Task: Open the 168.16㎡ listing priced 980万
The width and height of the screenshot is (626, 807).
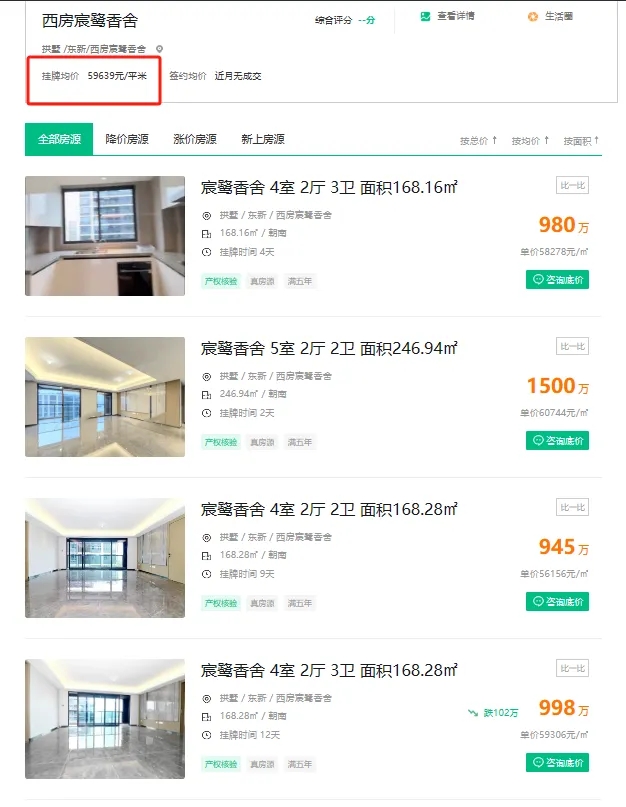Action: tap(329, 187)
